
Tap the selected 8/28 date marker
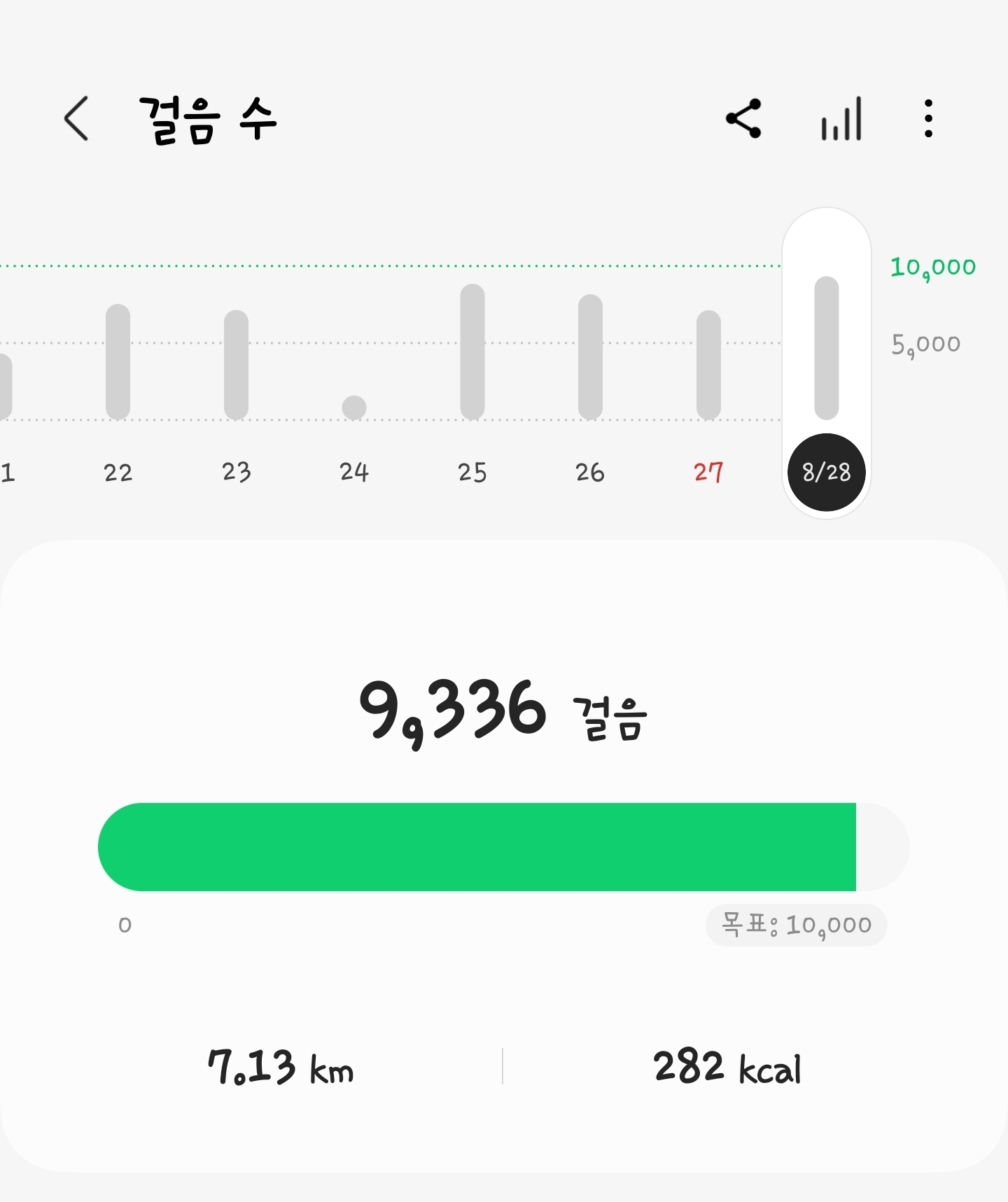click(826, 473)
